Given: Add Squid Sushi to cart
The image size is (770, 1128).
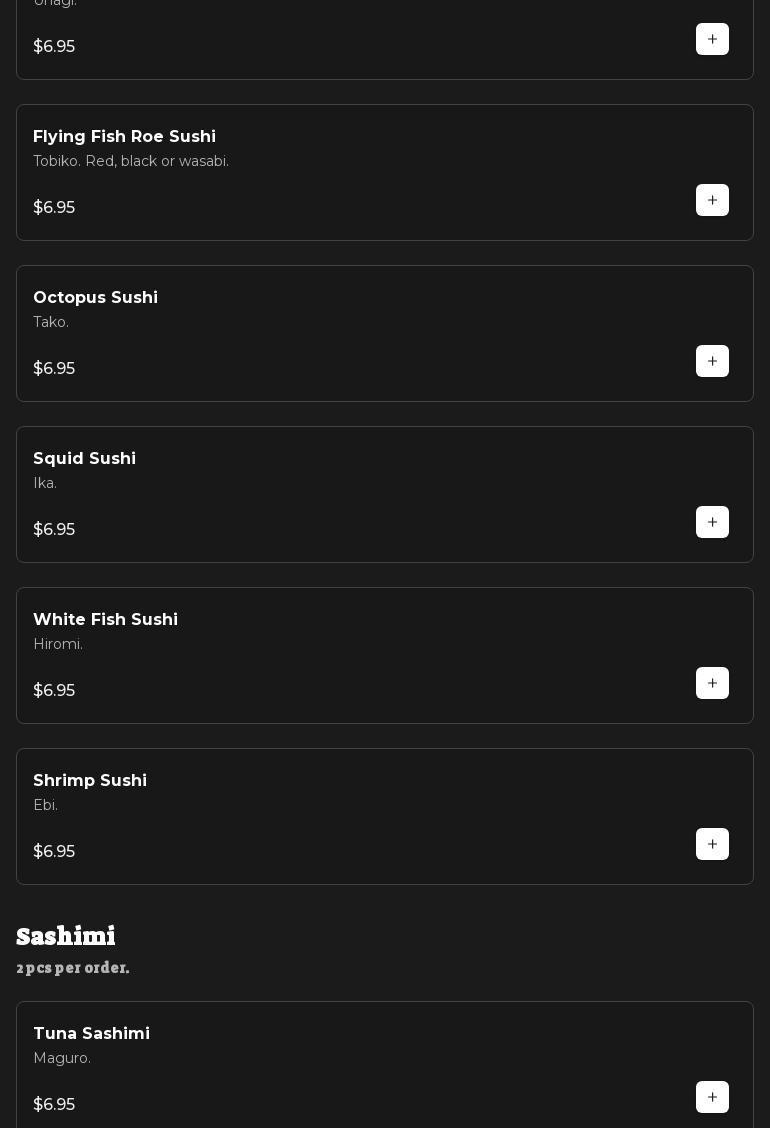Looking at the screenshot, I should coord(712,522).
